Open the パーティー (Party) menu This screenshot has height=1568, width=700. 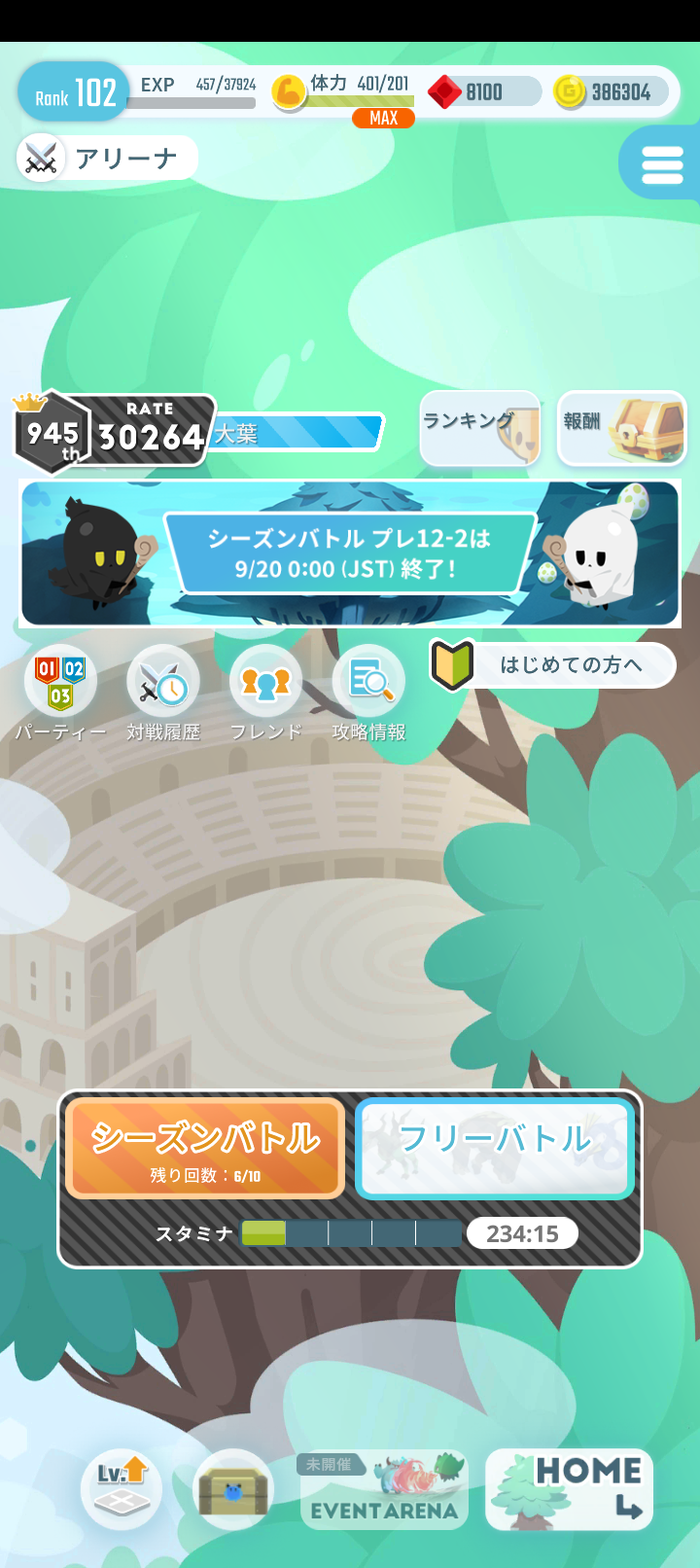click(x=58, y=693)
